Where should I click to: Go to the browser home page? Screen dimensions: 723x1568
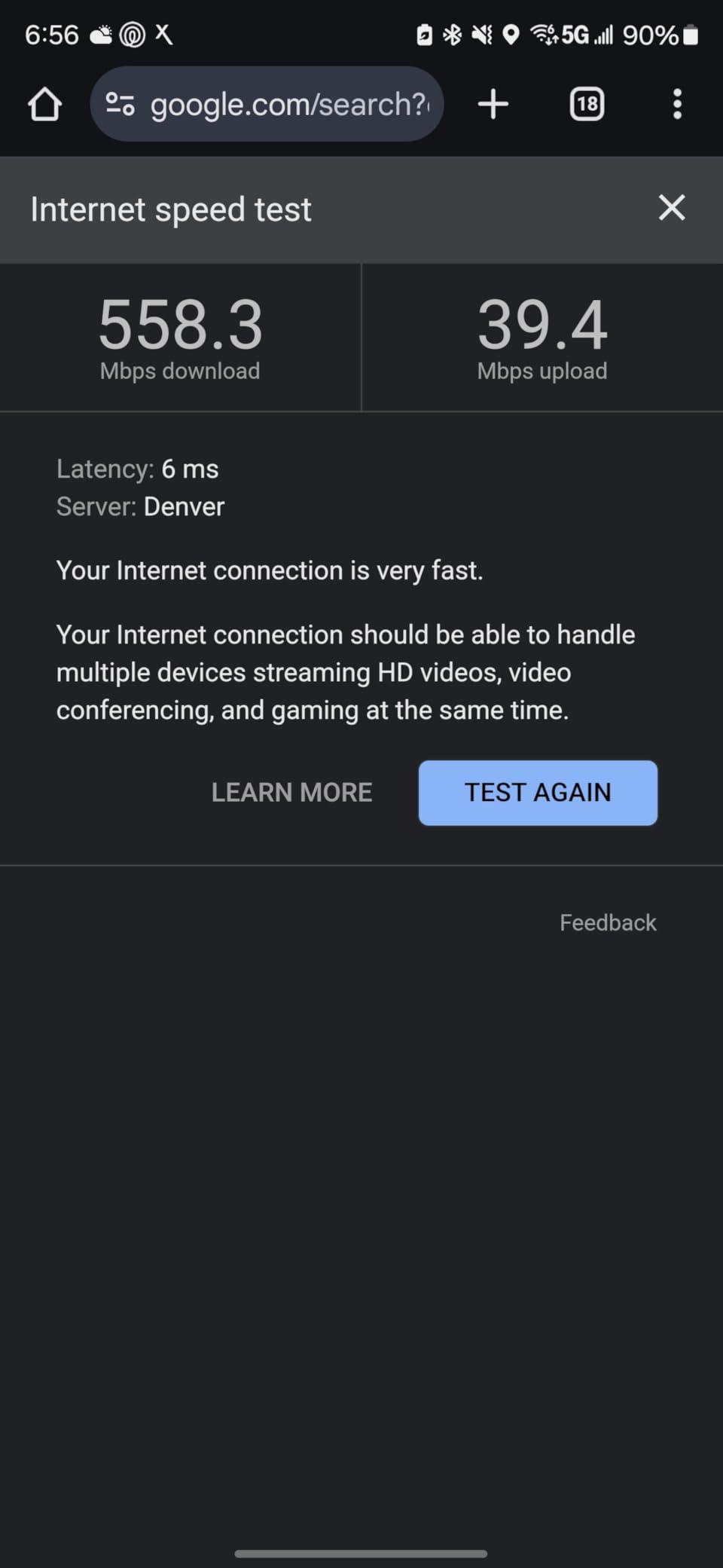[x=44, y=104]
